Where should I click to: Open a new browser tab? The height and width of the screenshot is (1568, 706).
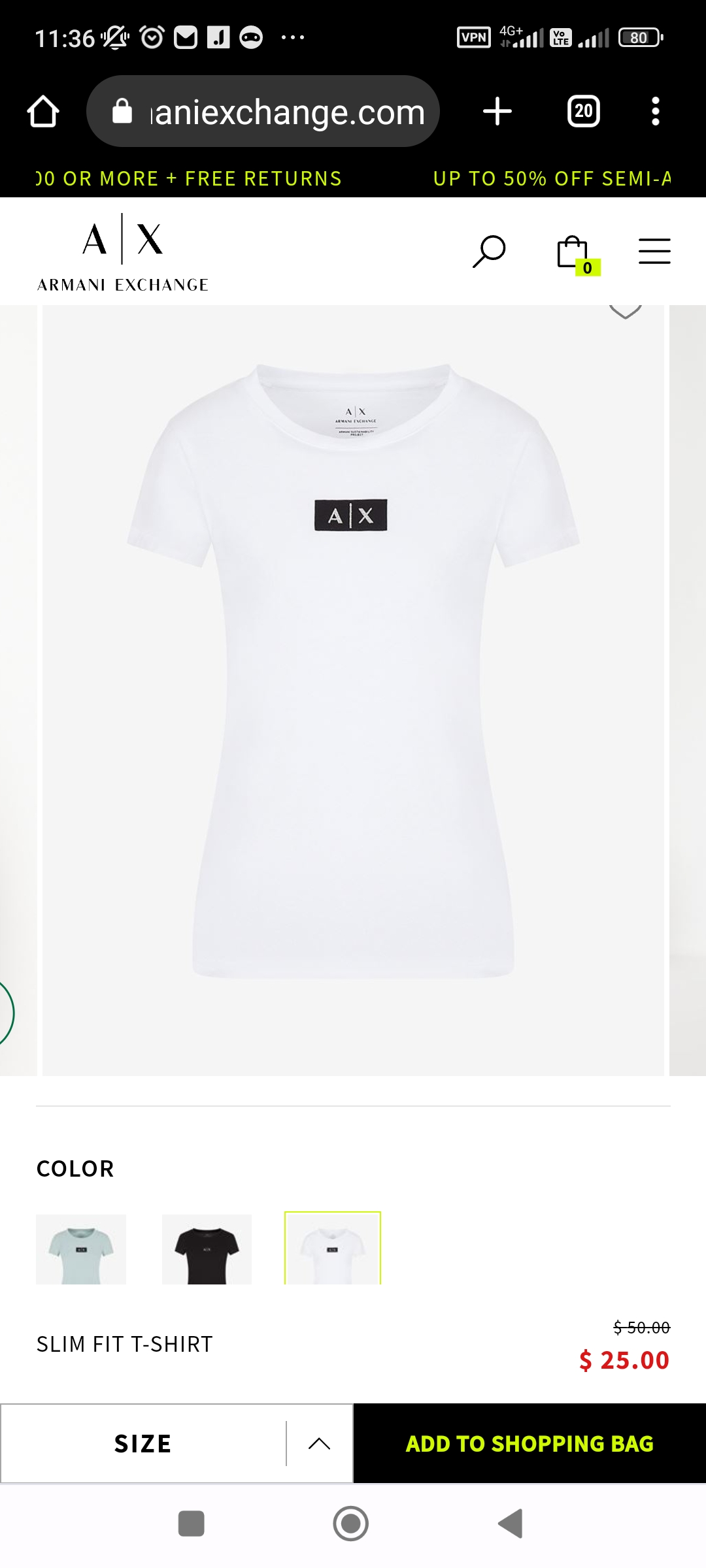click(x=497, y=111)
